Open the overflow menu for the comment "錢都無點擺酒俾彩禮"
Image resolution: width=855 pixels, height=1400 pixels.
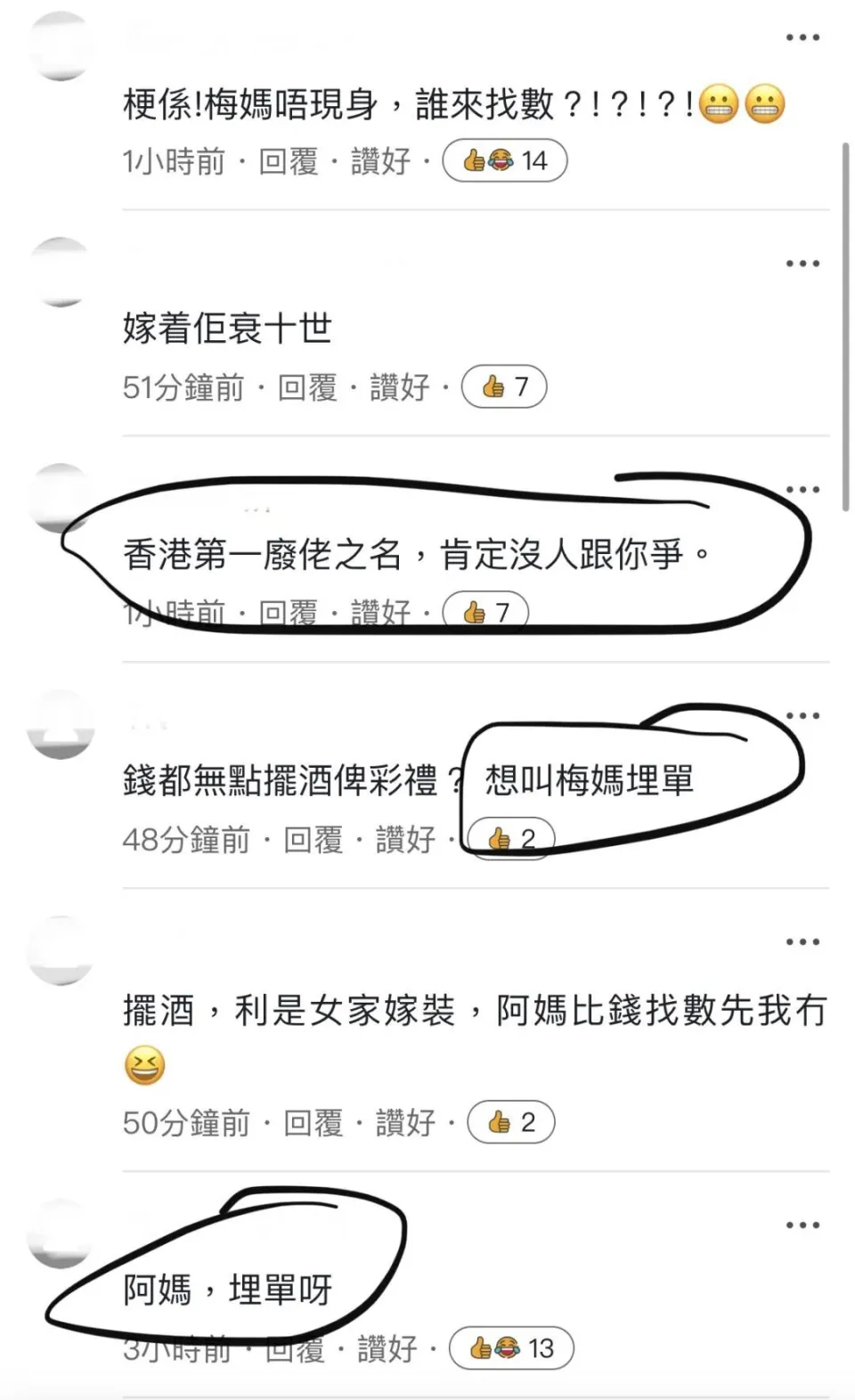click(x=802, y=716)
